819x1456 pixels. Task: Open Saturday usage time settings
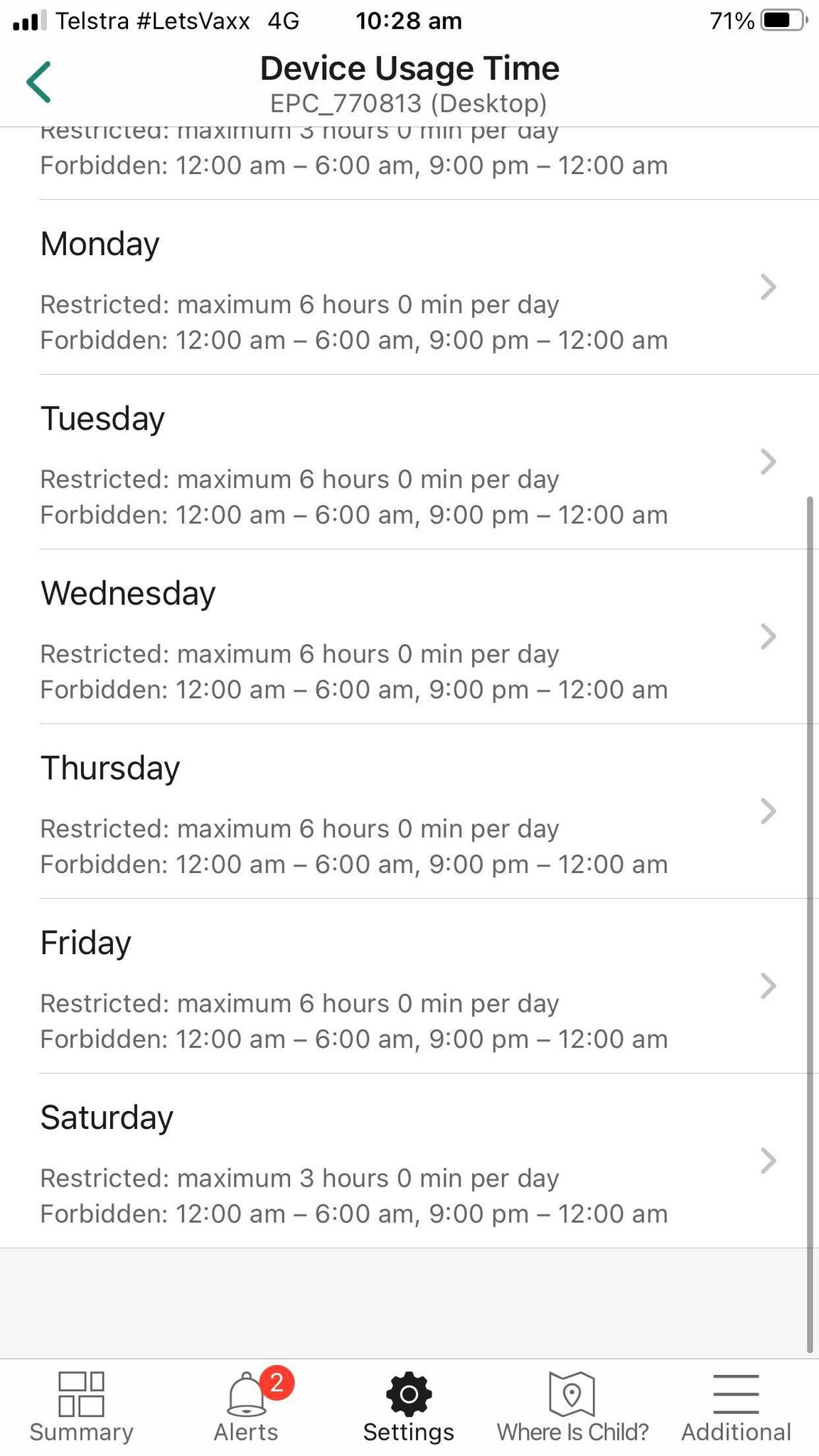click(x=408, y=1162)
